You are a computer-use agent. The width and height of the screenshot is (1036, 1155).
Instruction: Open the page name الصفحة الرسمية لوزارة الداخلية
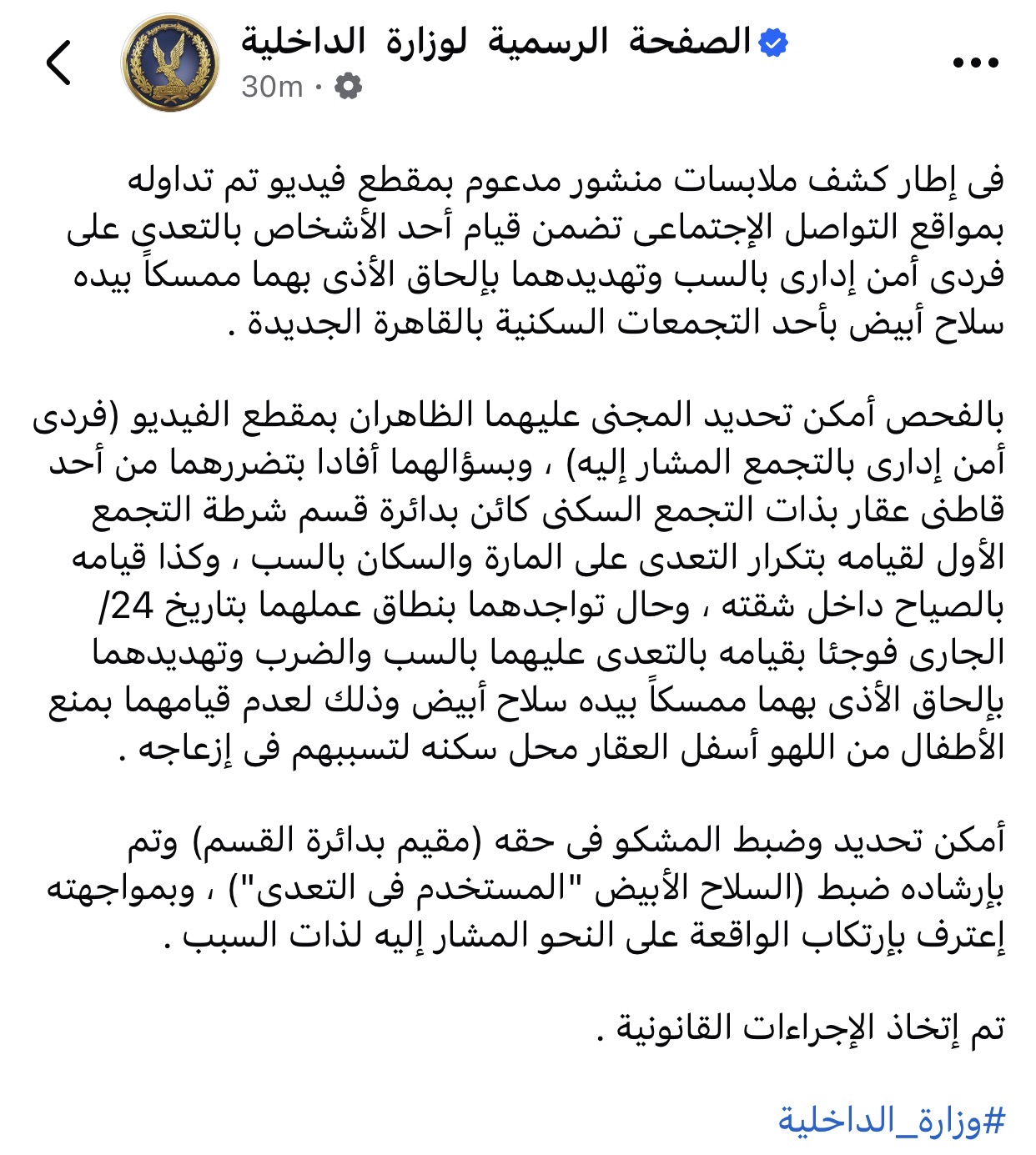coord(496,41)
